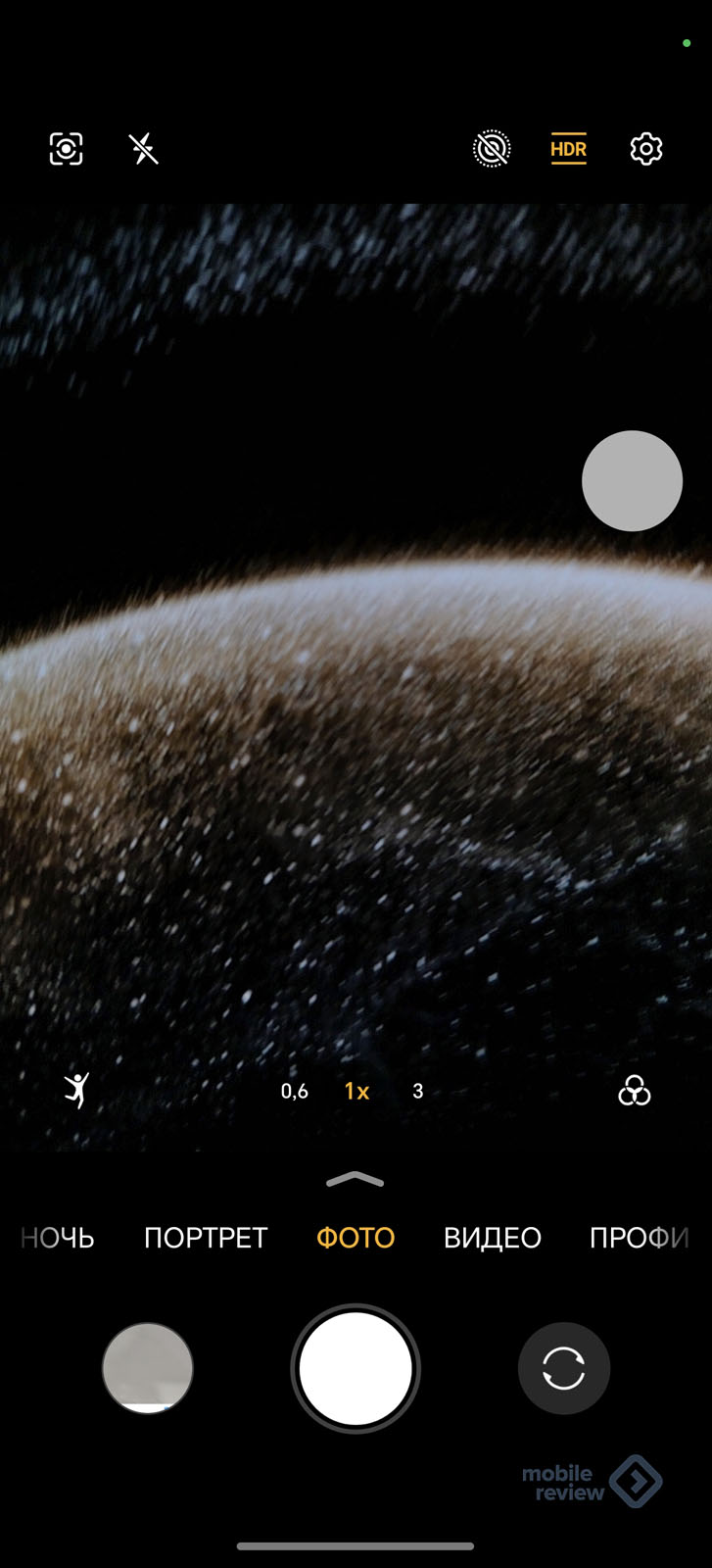Select 0,6 ultra-wide zoom
The width and height of the screenshot is (712, 1568).
(294, 1091)
